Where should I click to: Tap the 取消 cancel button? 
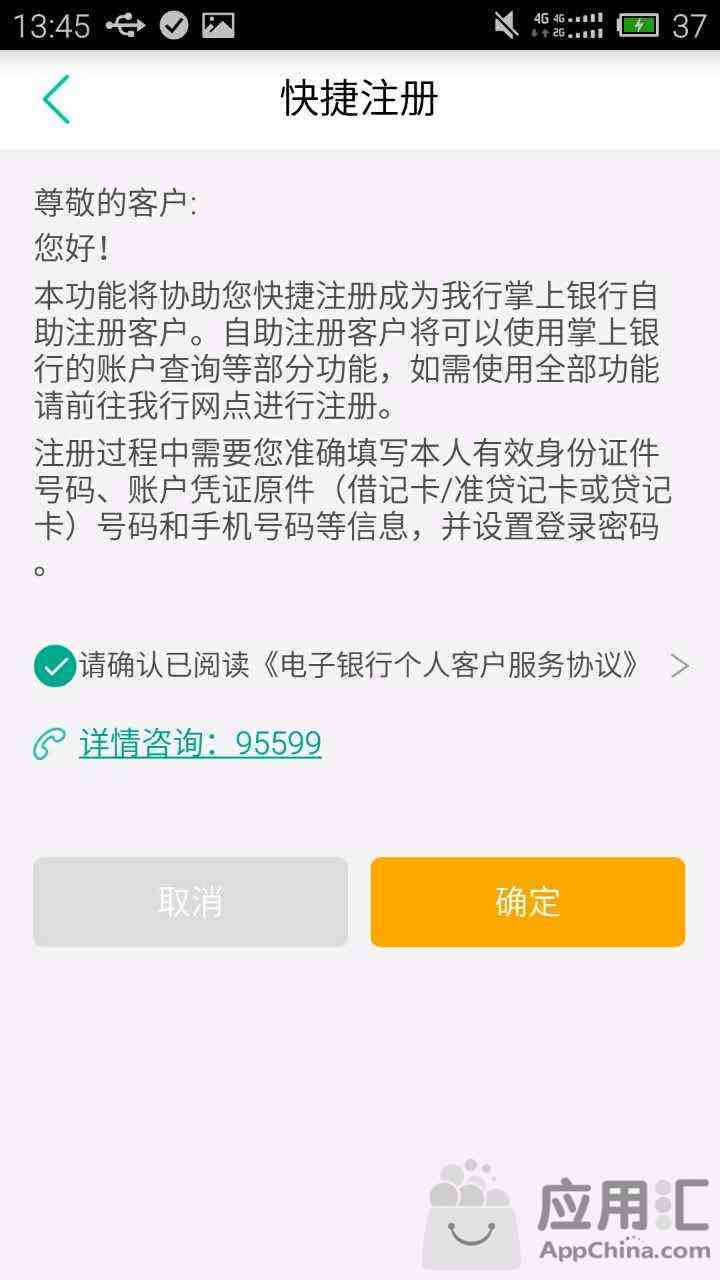click(x=190, y=901)
